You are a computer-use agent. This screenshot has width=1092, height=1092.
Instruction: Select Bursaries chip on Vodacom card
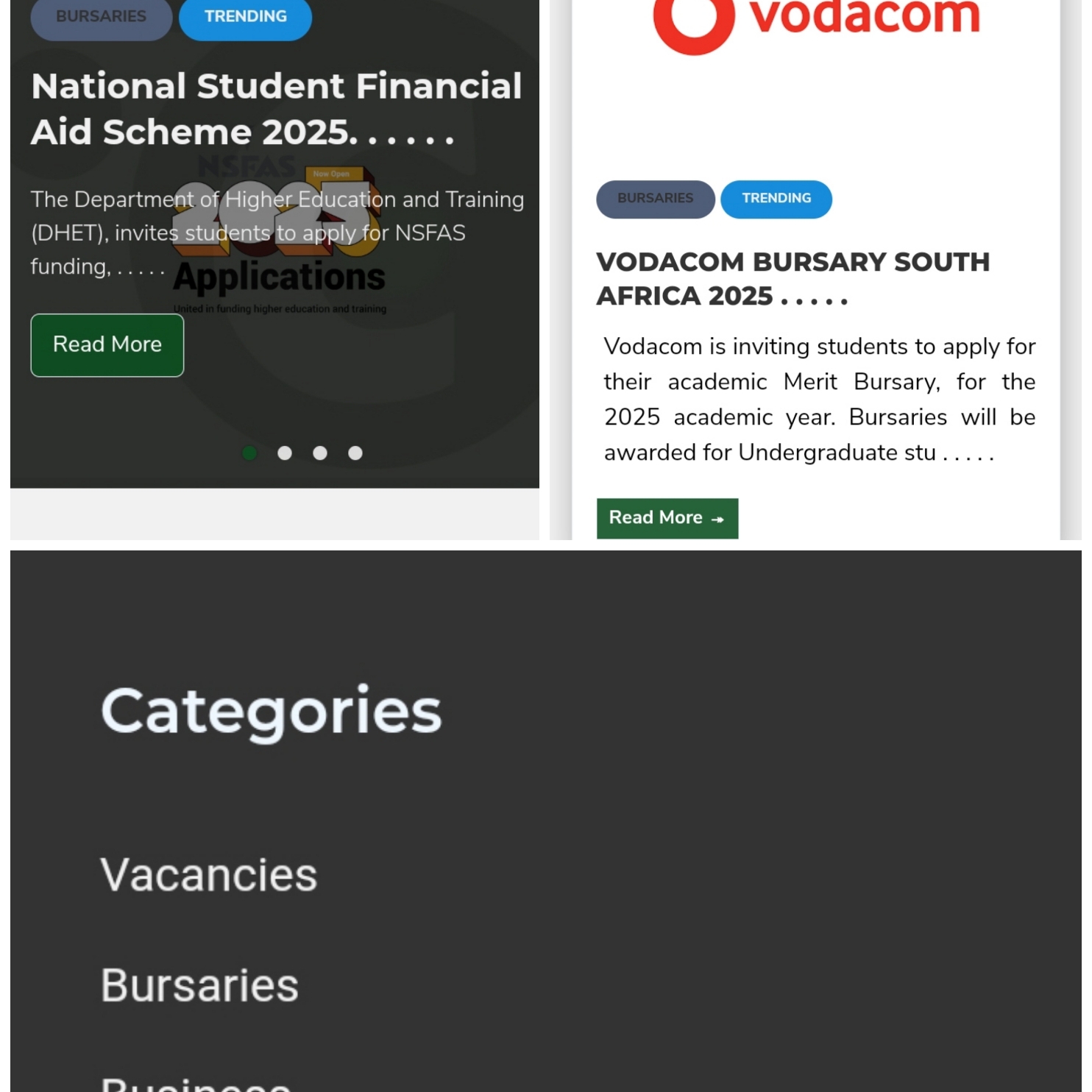coord(655,199)
